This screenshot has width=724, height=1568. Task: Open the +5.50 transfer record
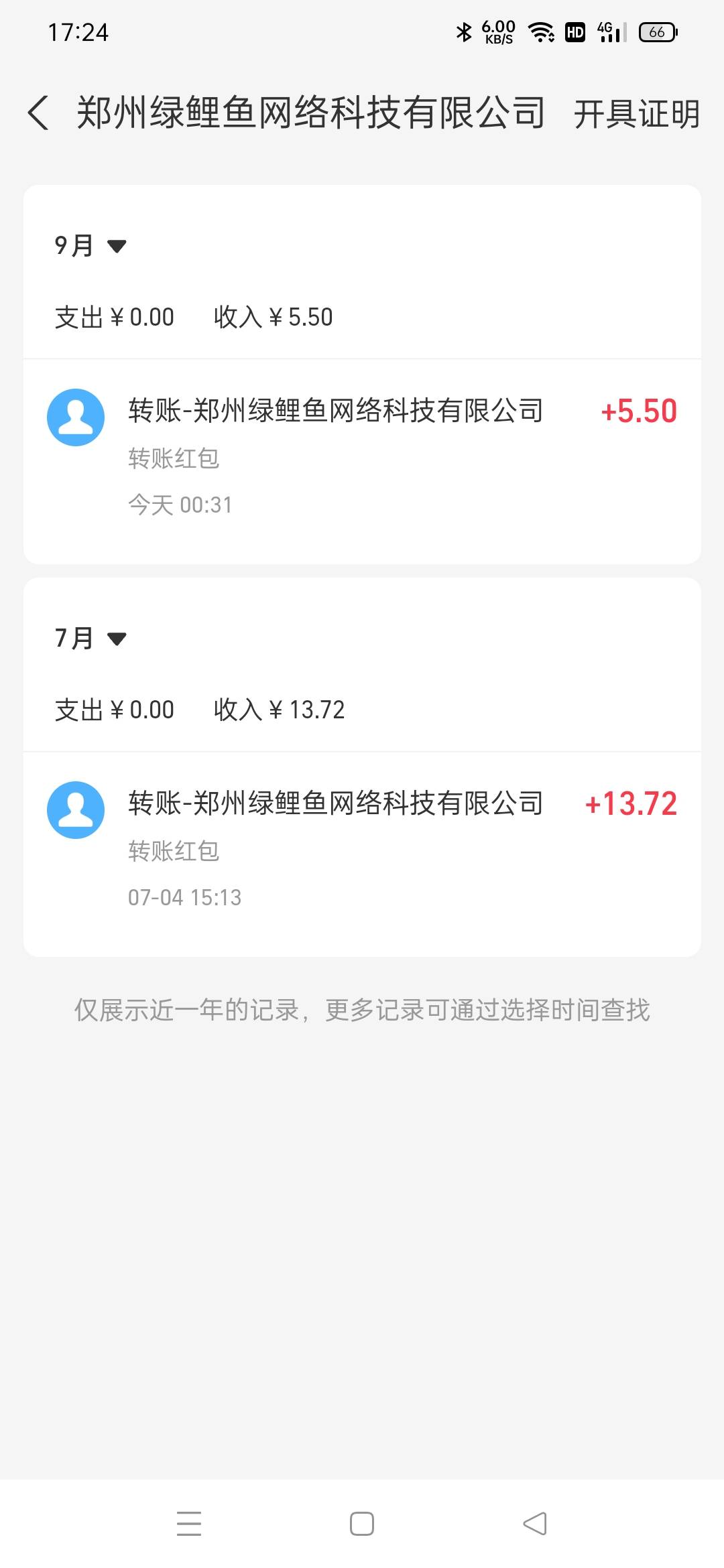(x=362, y=461)
